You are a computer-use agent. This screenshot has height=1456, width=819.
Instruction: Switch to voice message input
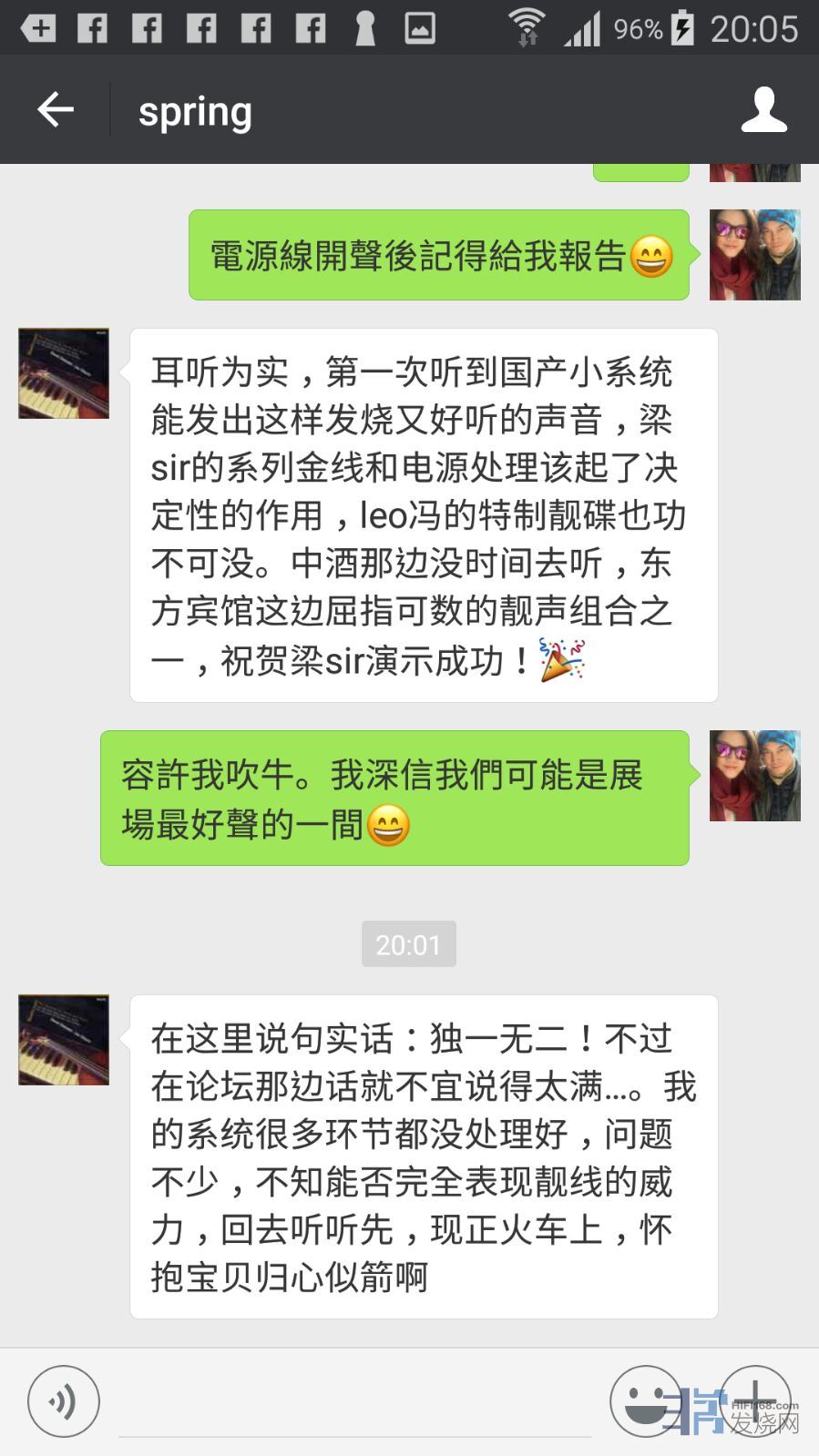(x=63, y=1401)
